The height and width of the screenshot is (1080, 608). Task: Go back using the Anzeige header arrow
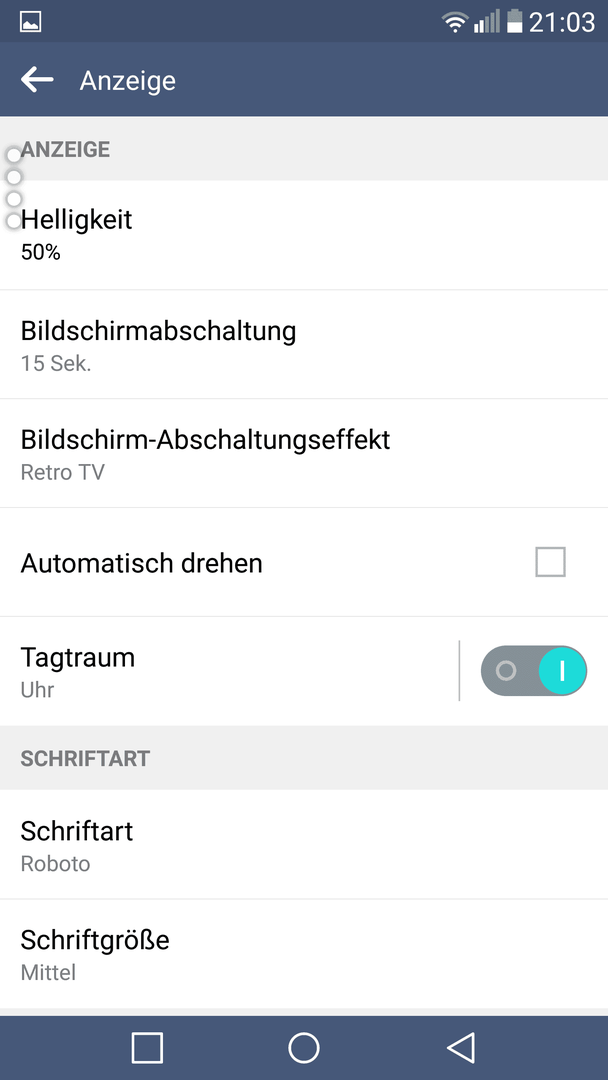(x=37, y=80)
